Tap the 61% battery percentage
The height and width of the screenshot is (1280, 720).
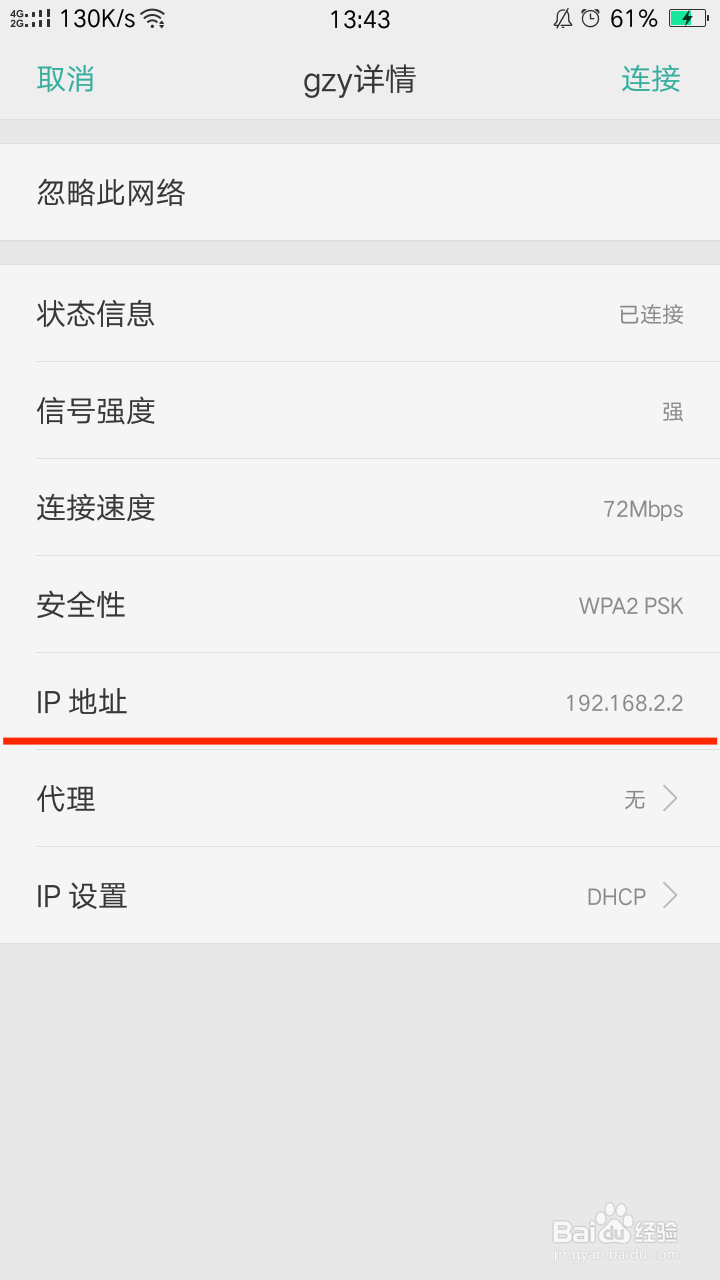pyautogui.click(x=632, y=17)
